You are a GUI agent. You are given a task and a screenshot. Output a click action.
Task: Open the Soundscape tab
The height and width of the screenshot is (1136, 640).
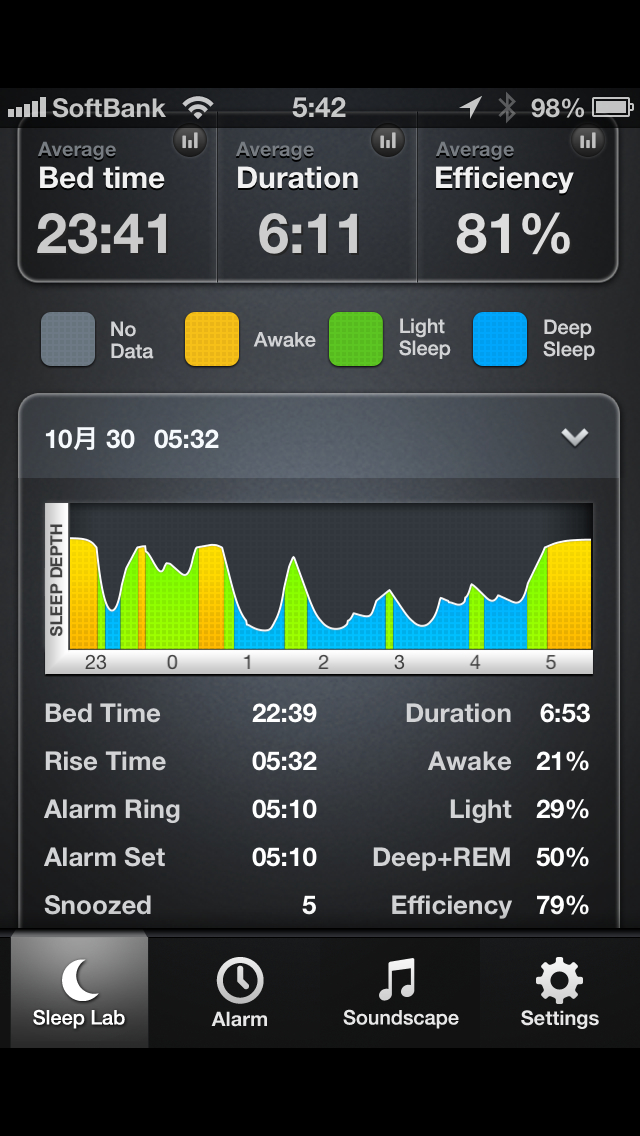[400, 992]
